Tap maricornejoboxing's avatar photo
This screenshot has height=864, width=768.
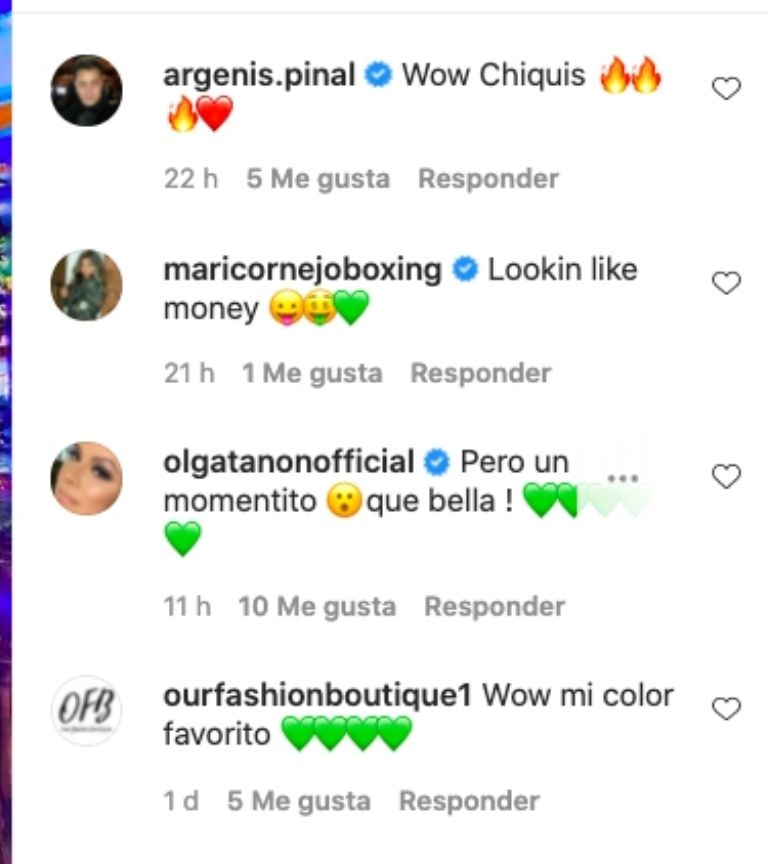point(87,284)
